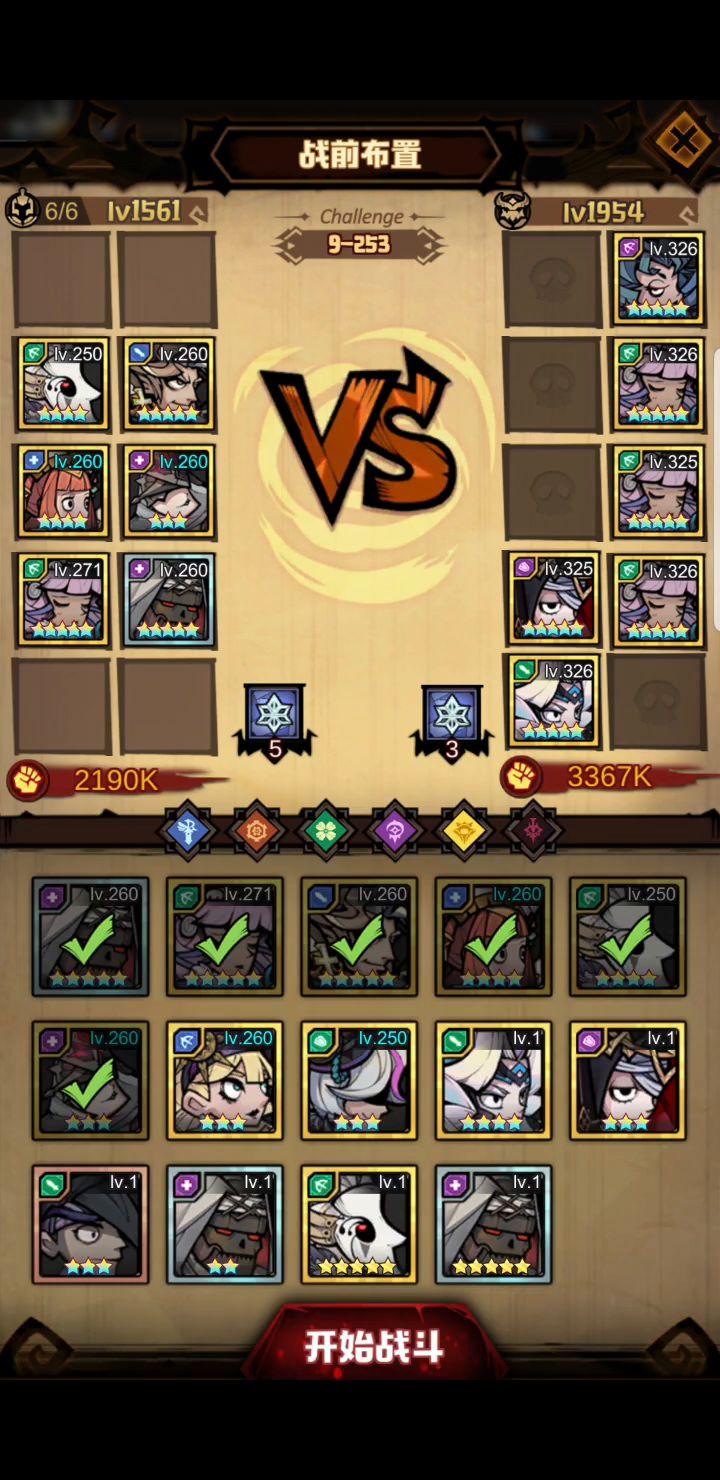The height and width of the screenshot is (1480, 720).
Task: Add the lv.1 three-star hooded rogue hero
Action: 91,1224
